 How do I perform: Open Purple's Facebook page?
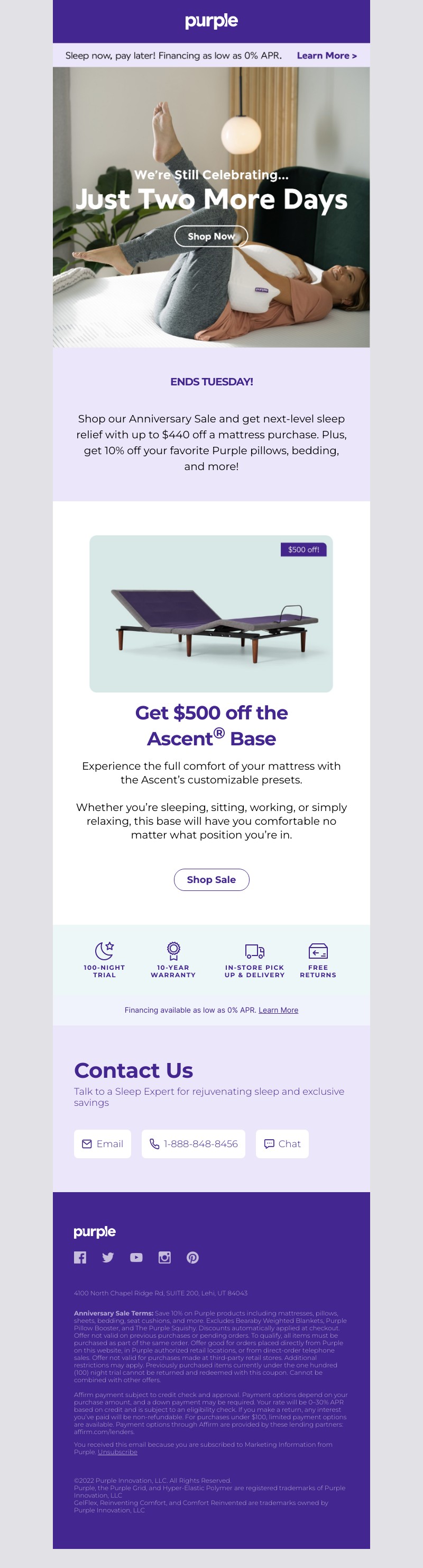pos(80,1258)
